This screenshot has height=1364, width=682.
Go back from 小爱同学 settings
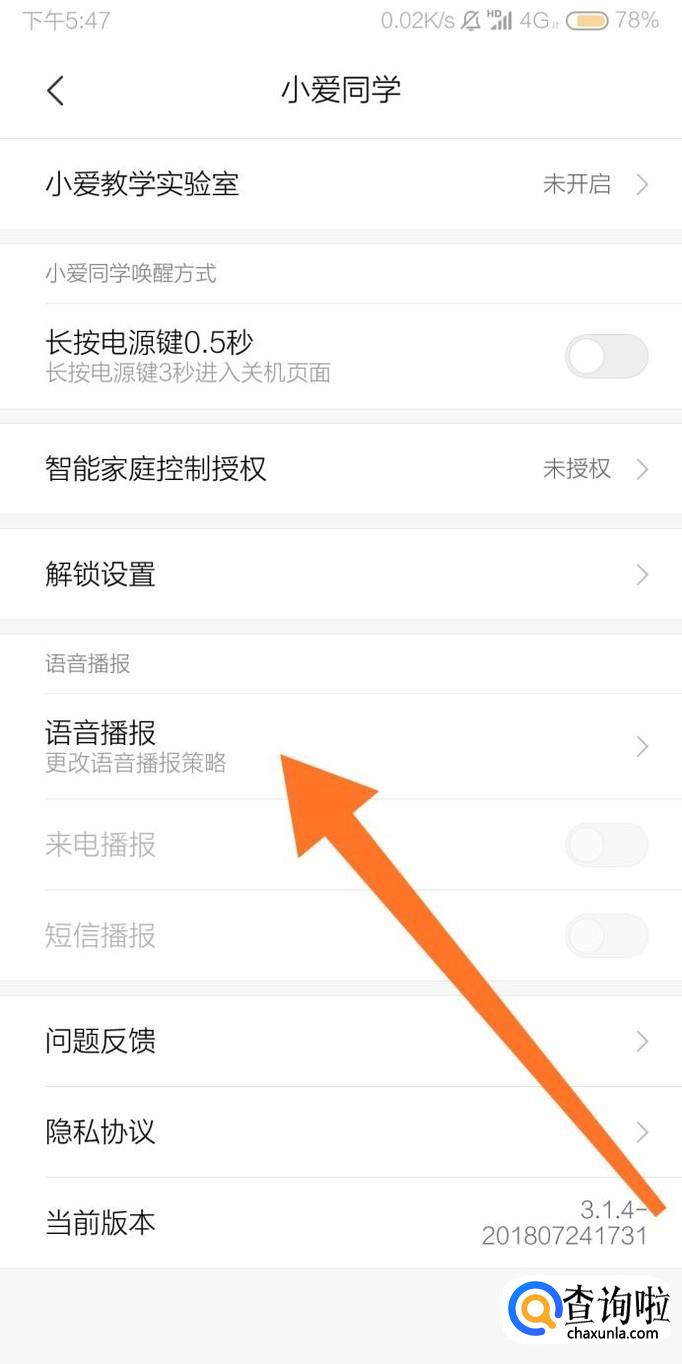[x=55, y=91]
